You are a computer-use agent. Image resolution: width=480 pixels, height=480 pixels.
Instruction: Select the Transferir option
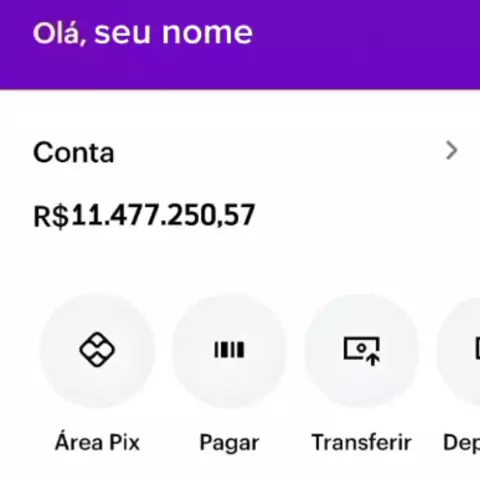pyautogui.click(x=362, y=350)
